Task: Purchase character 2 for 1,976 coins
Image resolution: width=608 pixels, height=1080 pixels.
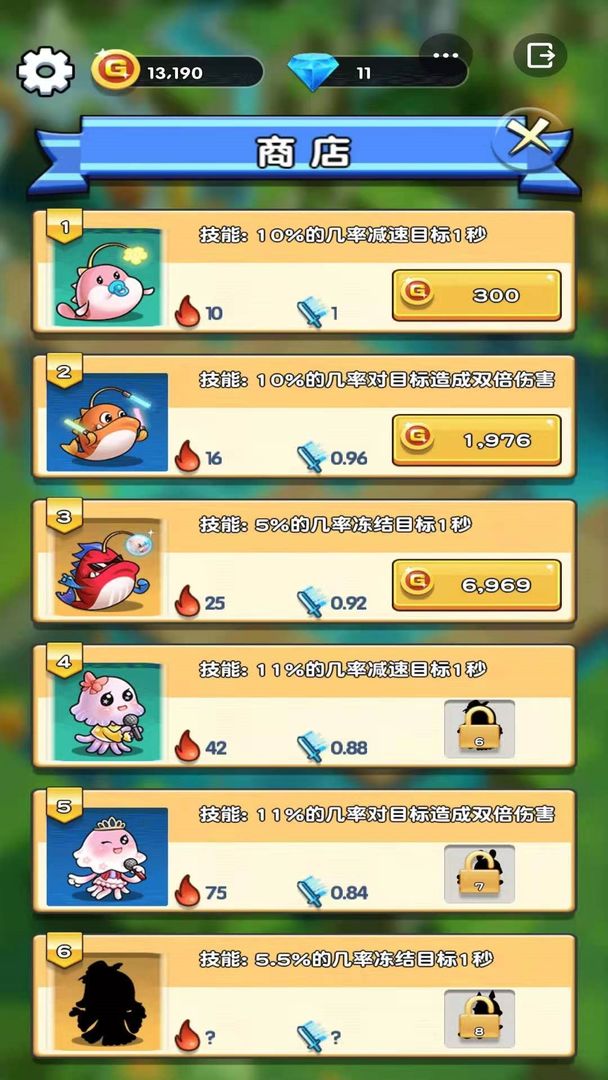Action: [476, 440]
